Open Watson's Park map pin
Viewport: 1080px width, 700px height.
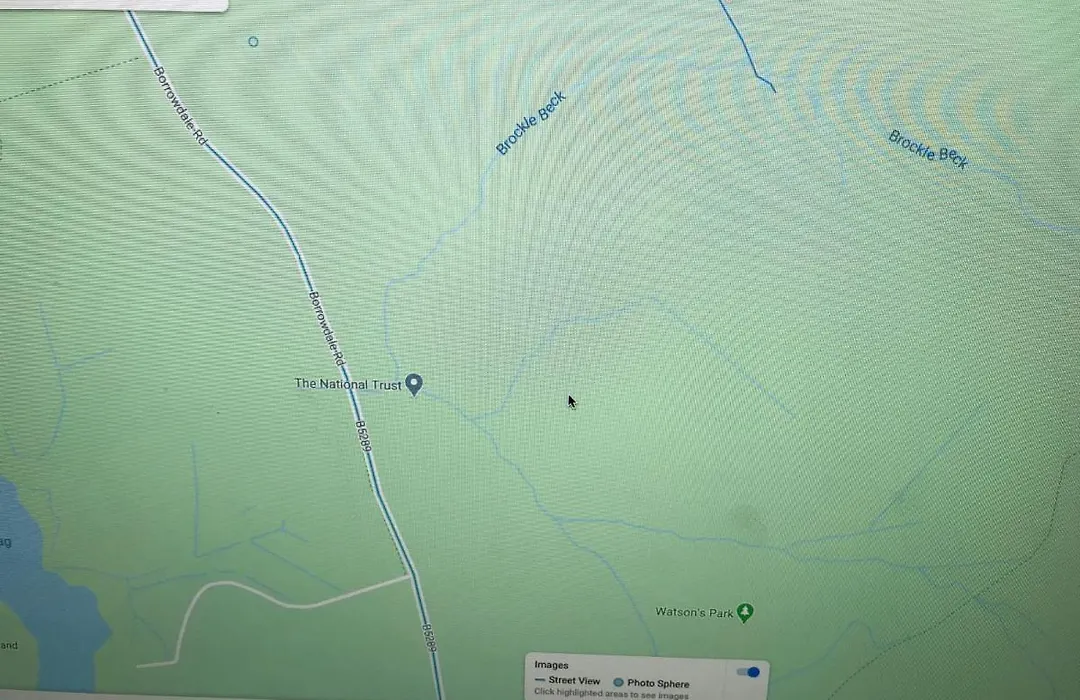(745, 612)
